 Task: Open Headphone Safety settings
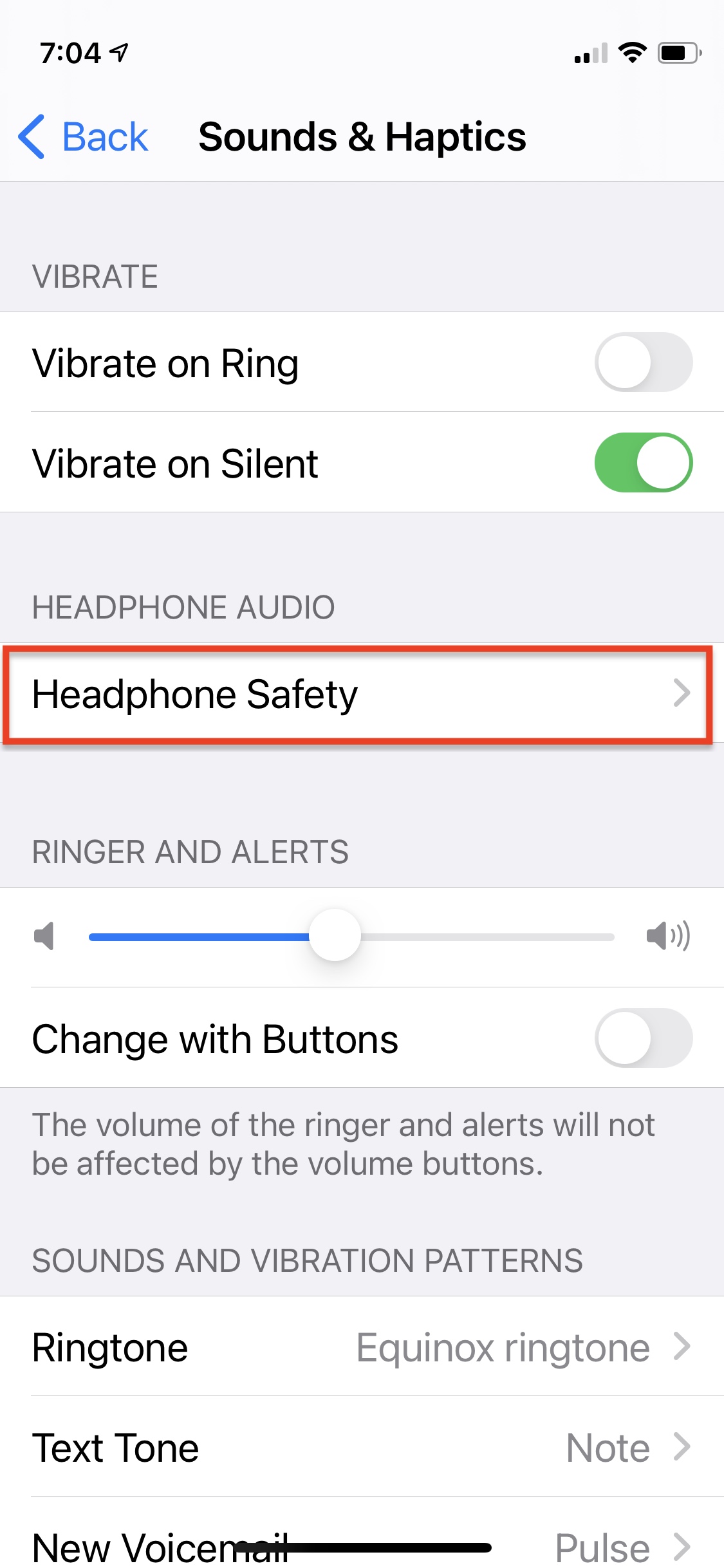(362, 694)
